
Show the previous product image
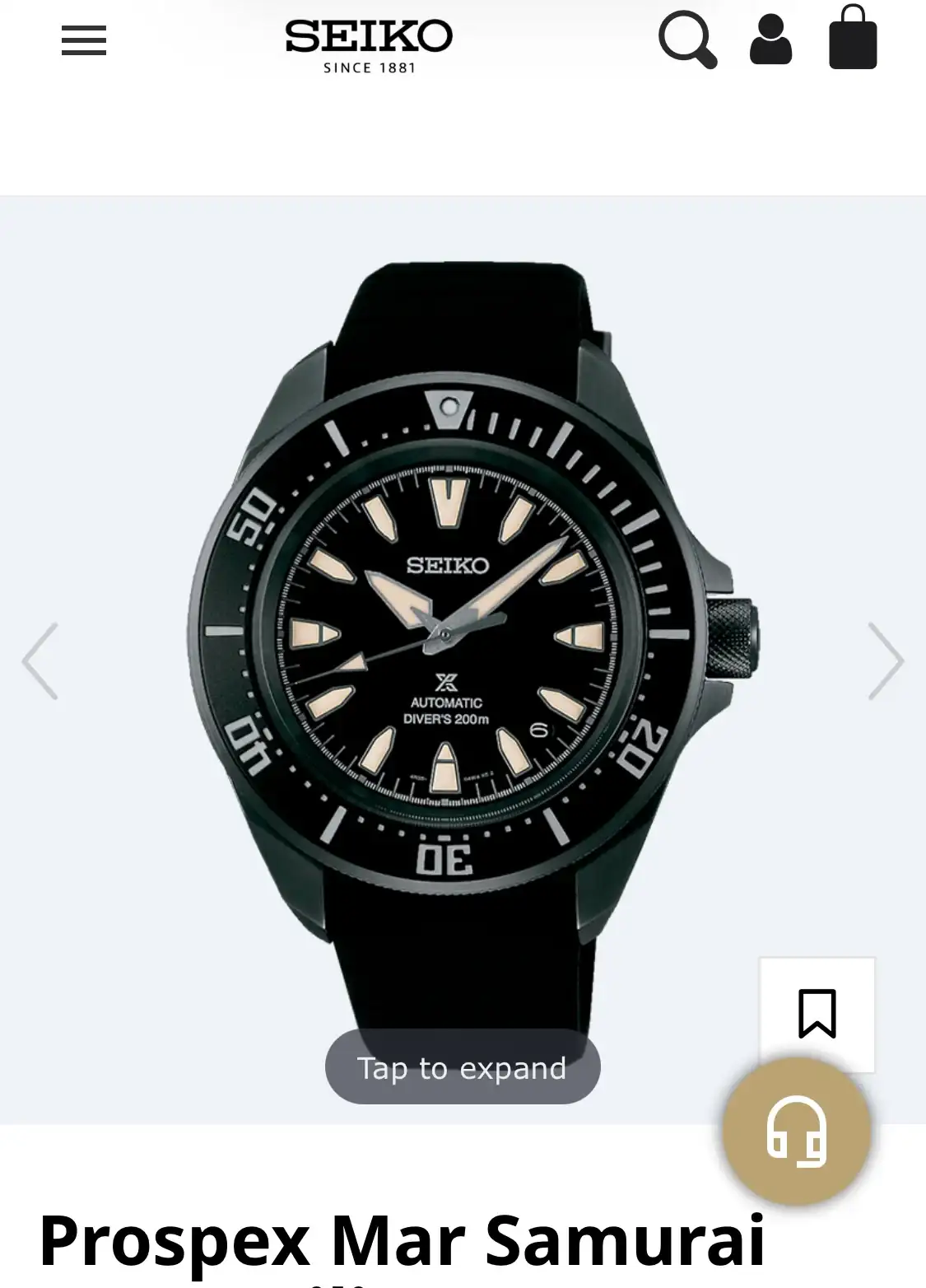click(x=40, y=660)
